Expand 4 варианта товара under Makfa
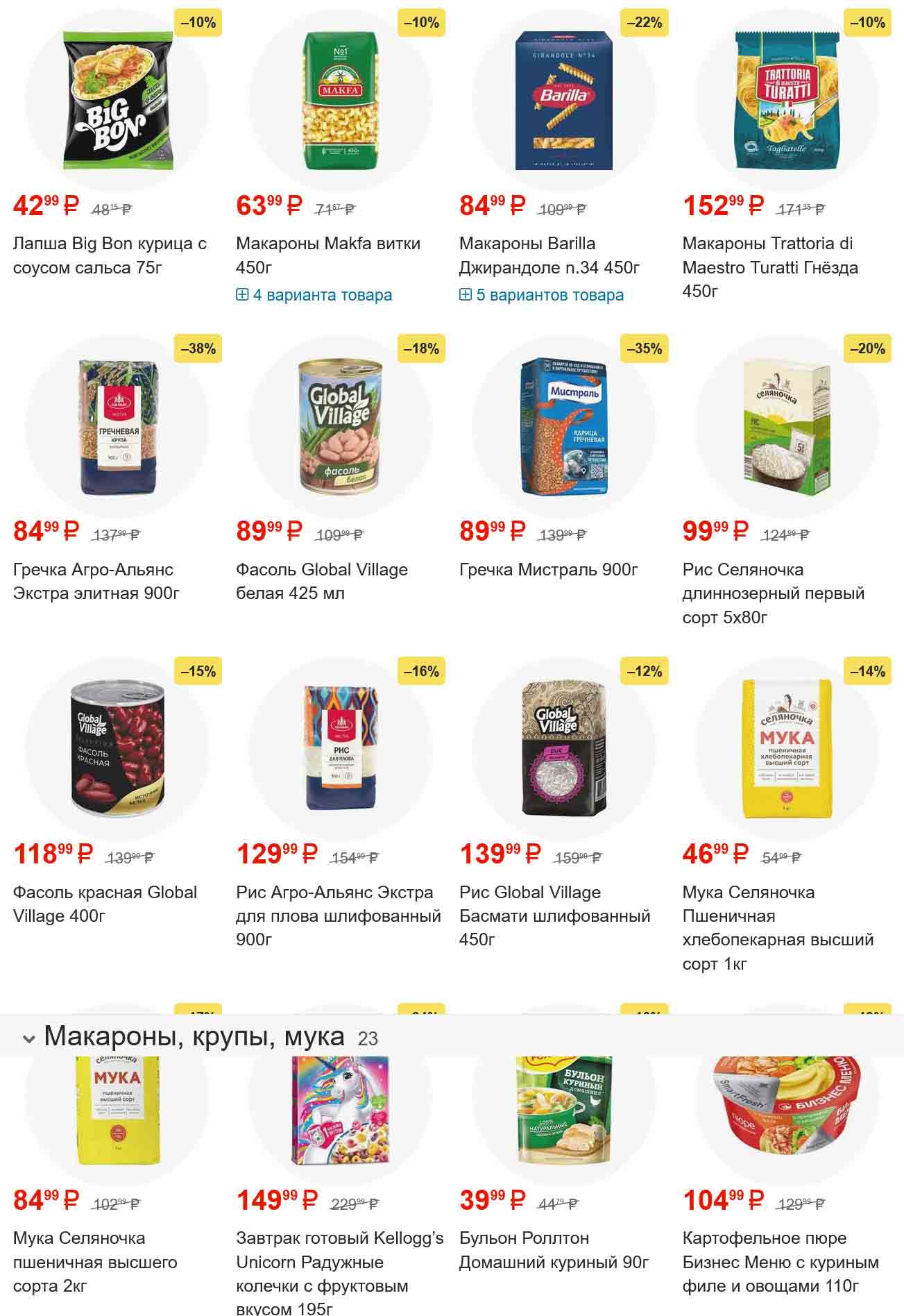The height and width of the screenshot is (1316, 904). tap(314, 295)
